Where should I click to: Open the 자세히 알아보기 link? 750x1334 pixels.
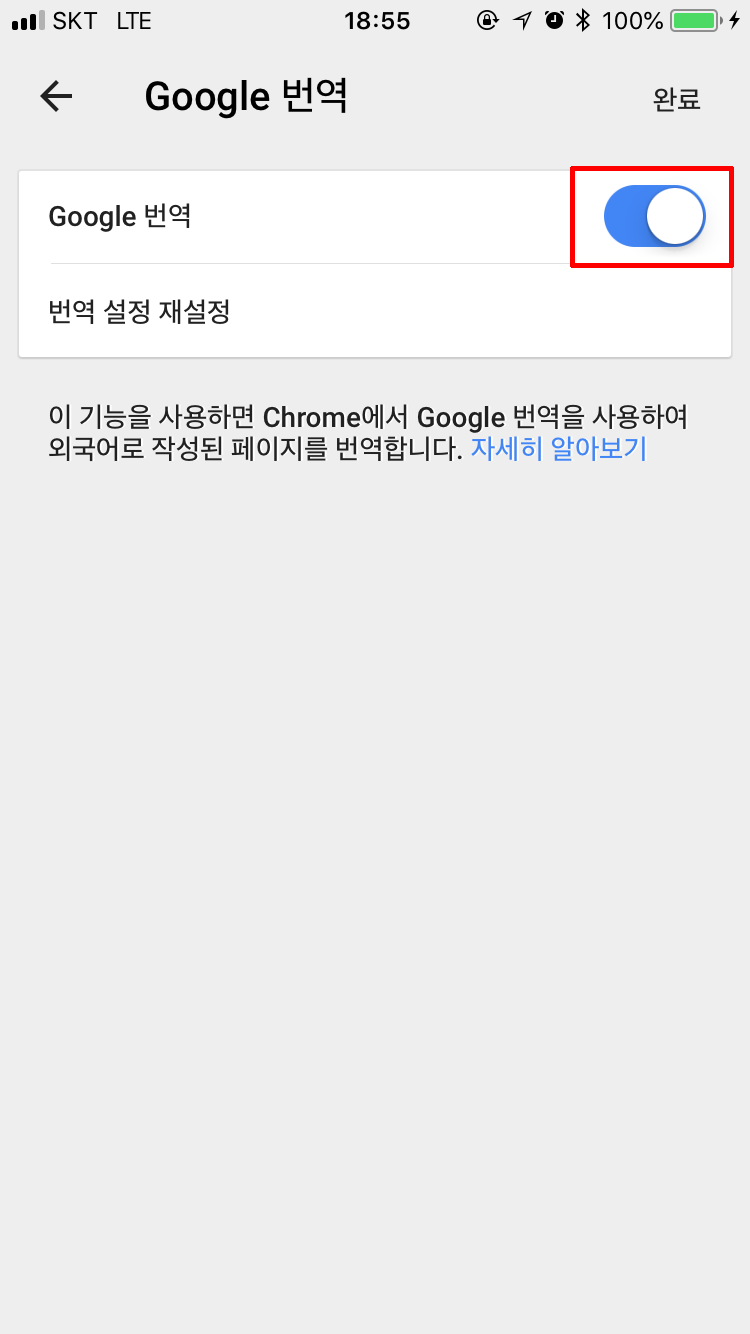tap(559, 449)
